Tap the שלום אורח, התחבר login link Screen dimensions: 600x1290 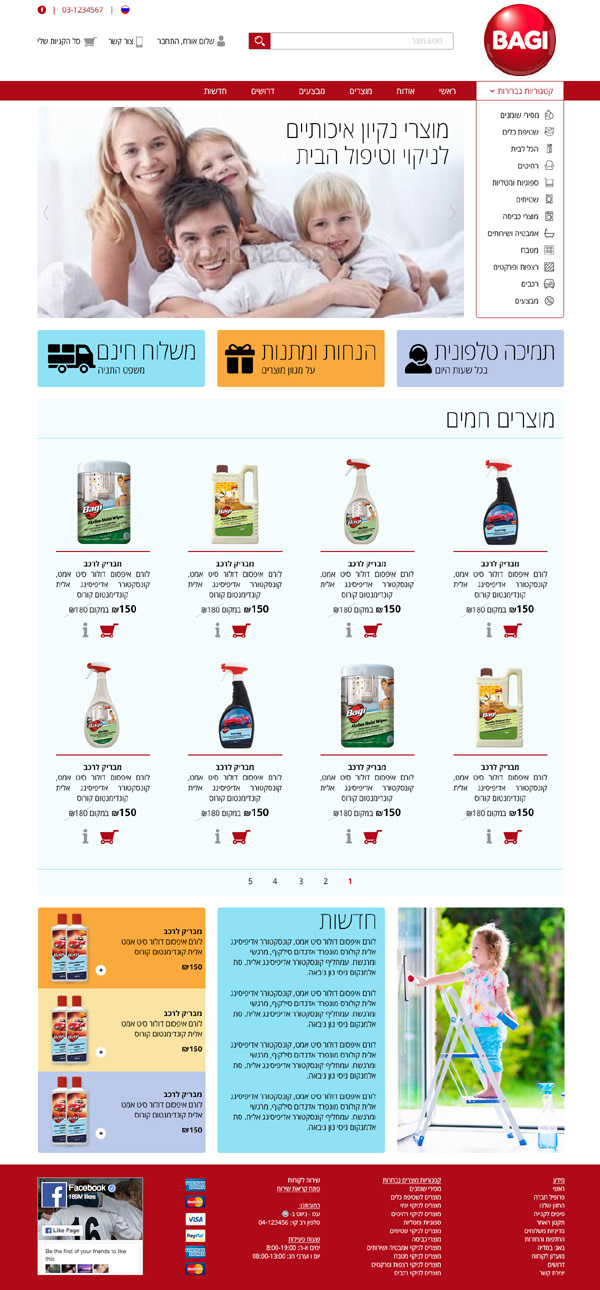click(x=190, y=41)
